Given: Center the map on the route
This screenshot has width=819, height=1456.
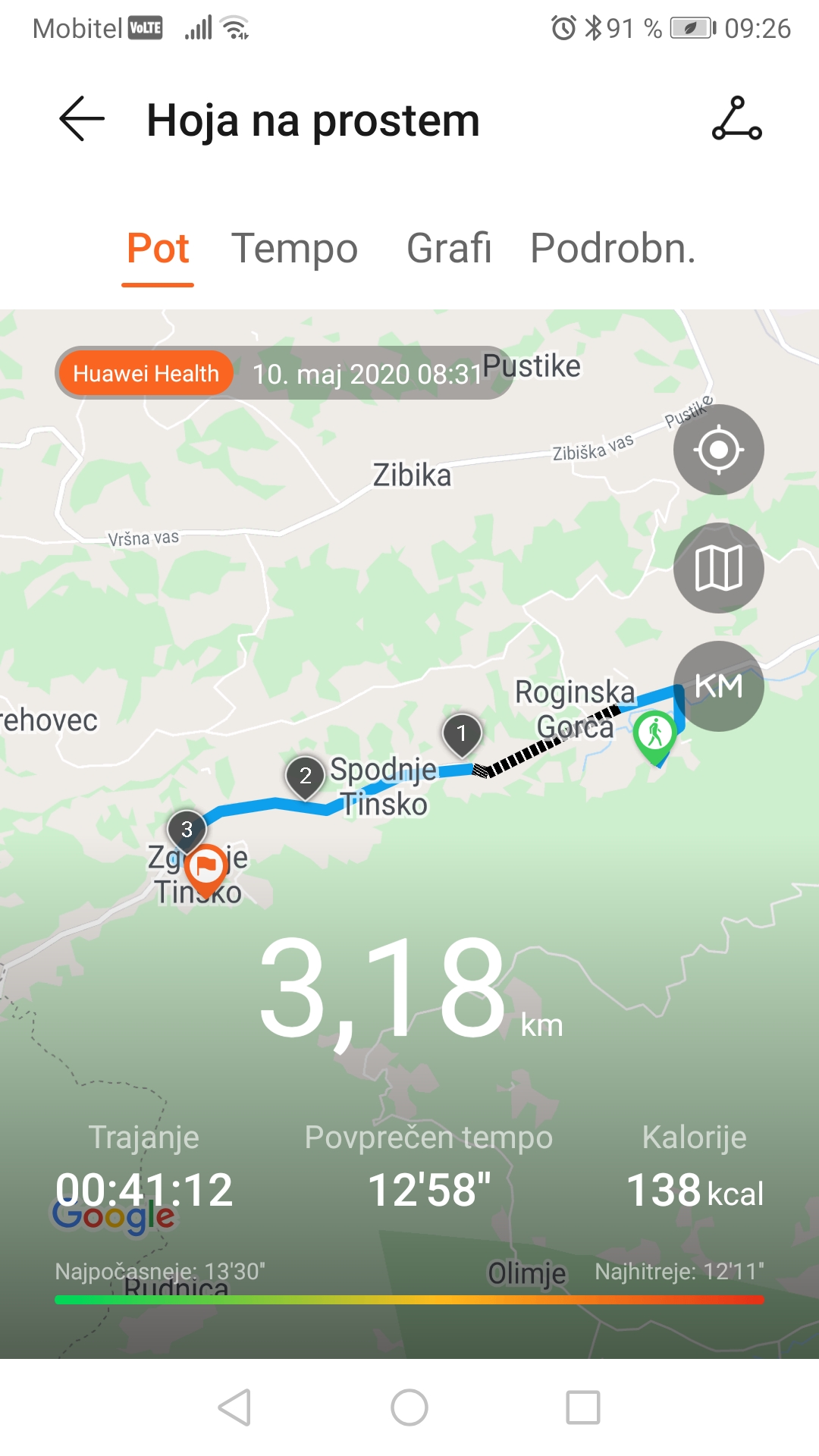Looking at the screenshot, I should pyautogui.click(x=718, y=450).
